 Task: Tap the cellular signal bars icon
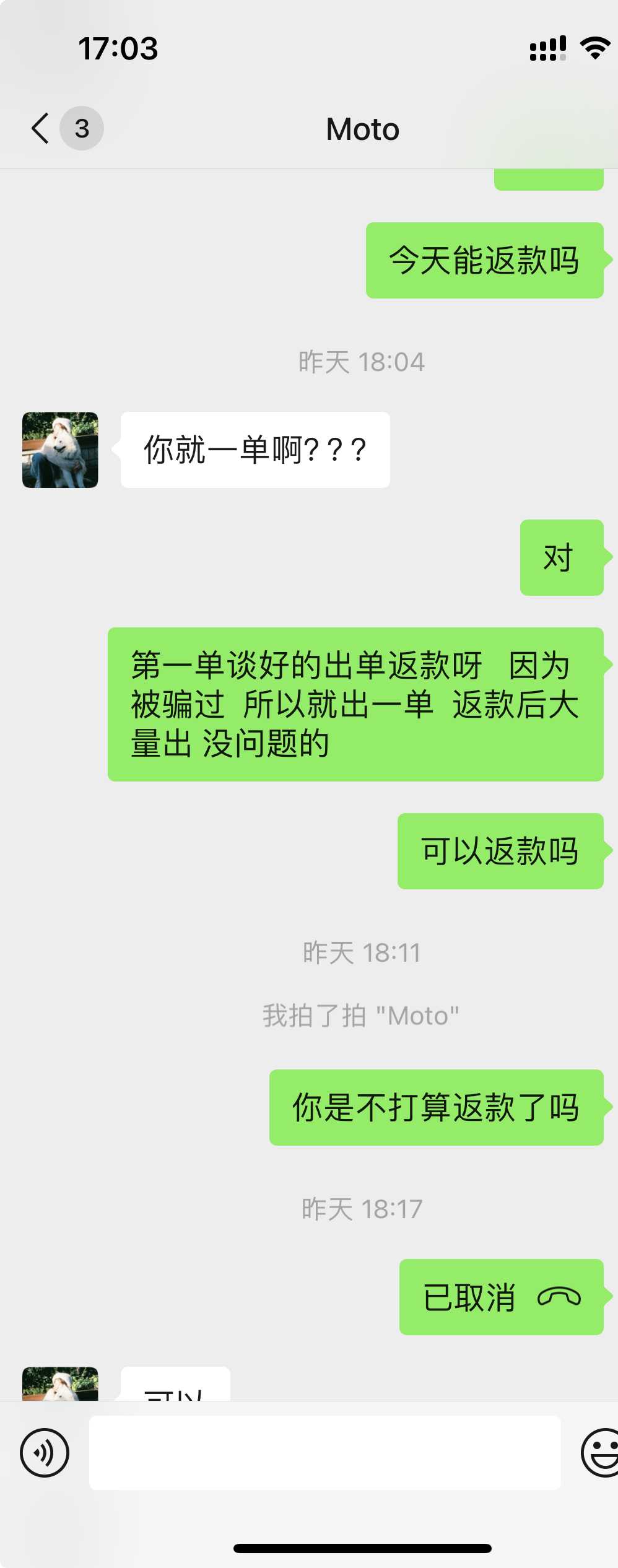pyautogui.click(x=547, y=48)
